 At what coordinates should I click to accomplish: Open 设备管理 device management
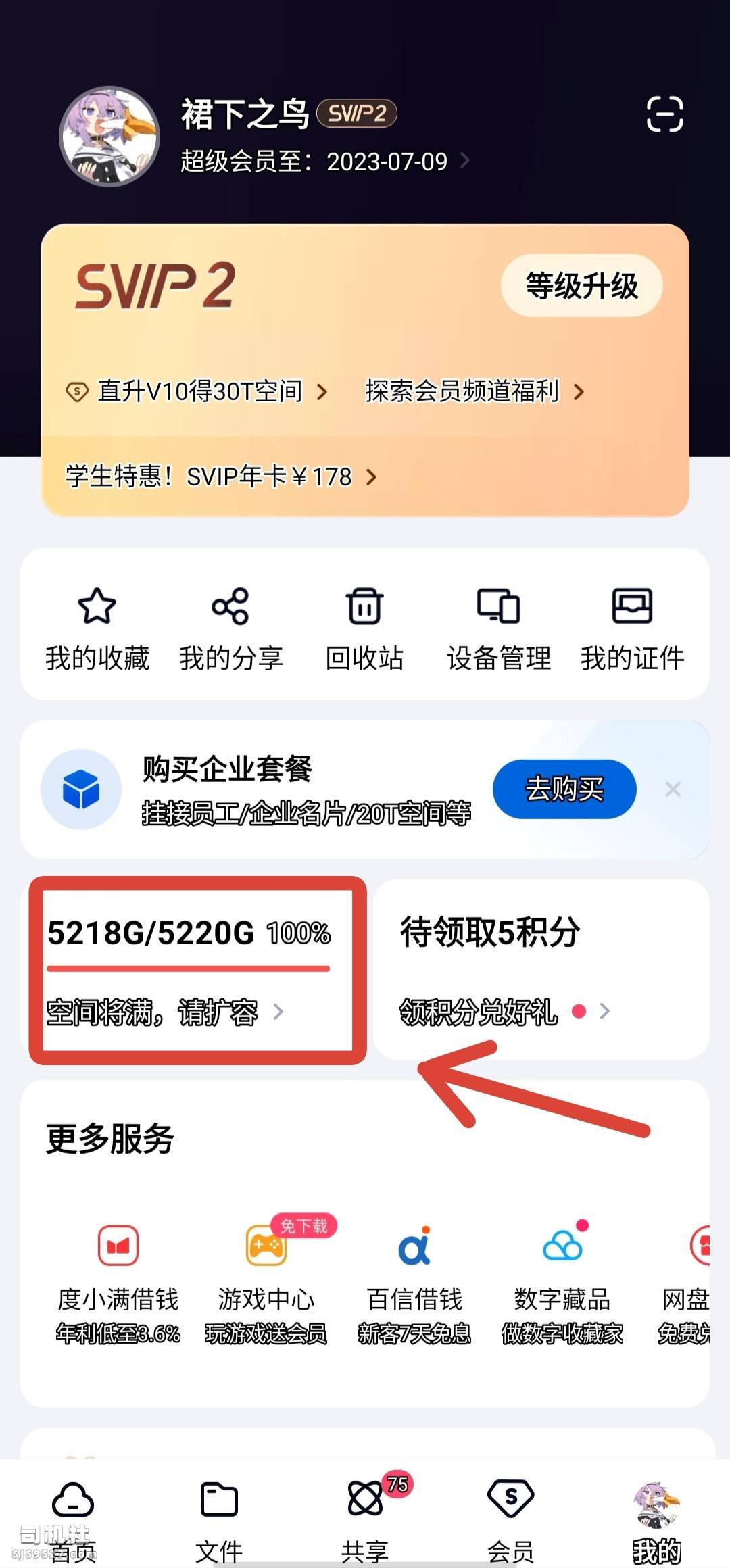pyautogui.click(x=499, y=629)
